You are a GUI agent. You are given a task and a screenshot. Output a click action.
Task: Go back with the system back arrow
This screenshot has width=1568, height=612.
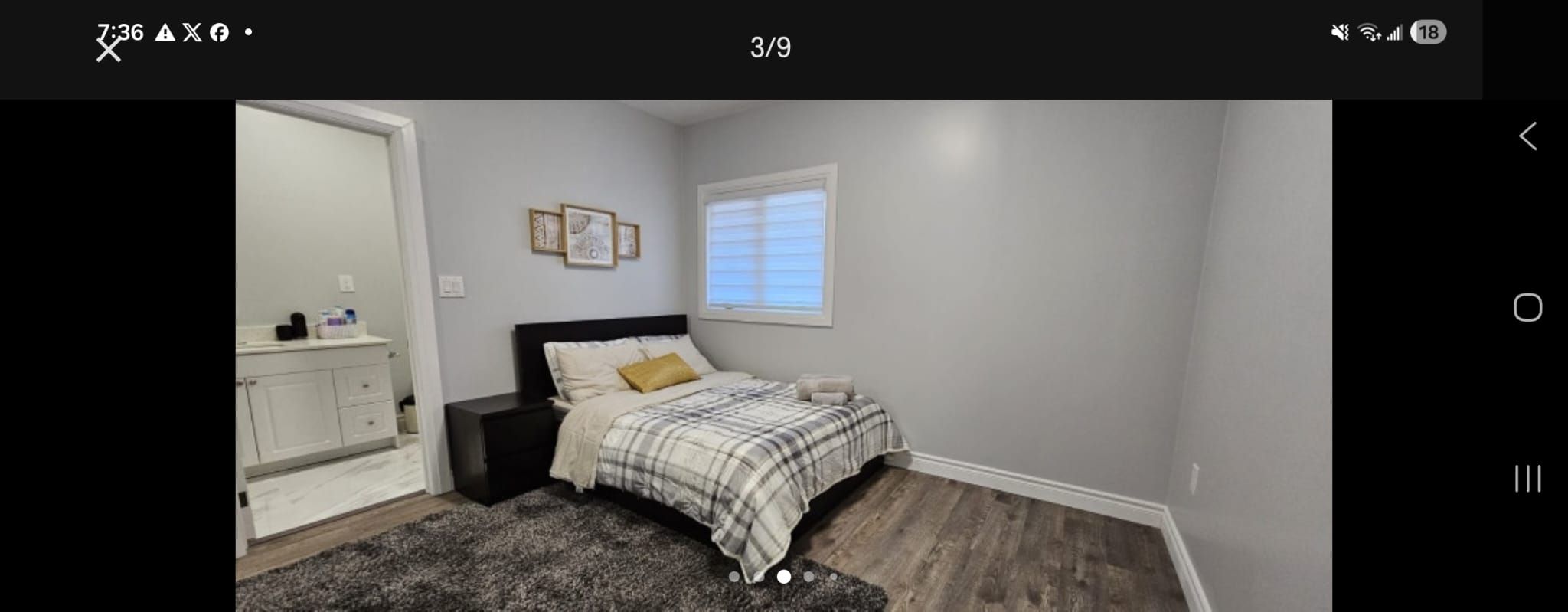pyautogui.click(x=1527, y=136)
